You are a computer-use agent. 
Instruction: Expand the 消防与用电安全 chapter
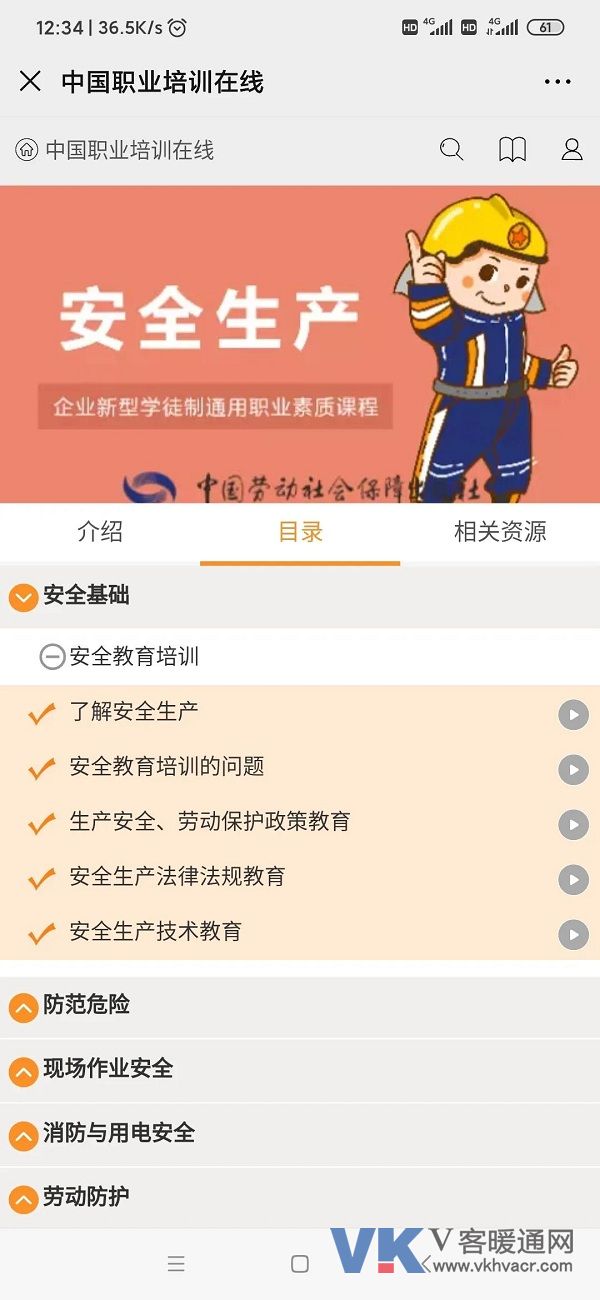point(23,1135)
